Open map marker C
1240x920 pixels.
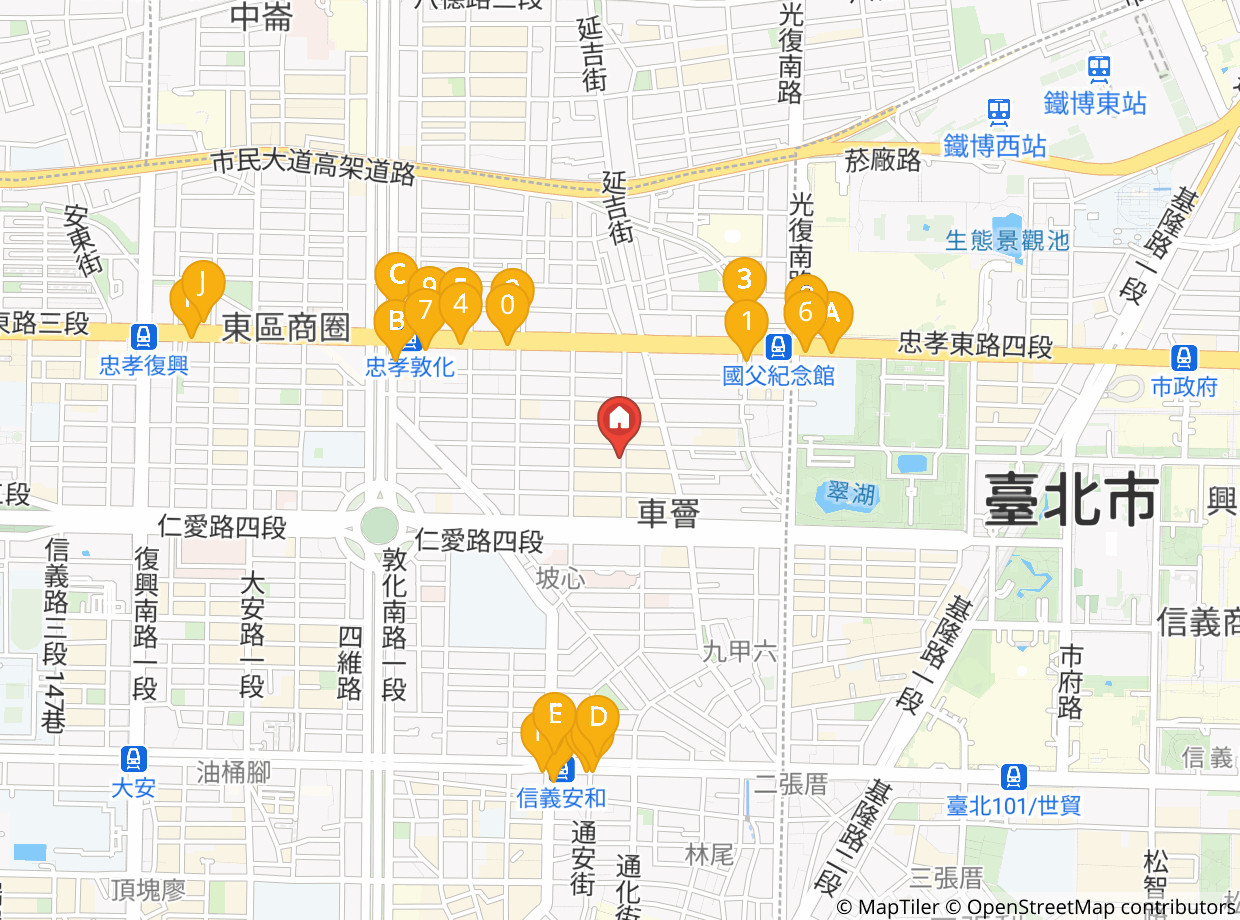point(396,274)
